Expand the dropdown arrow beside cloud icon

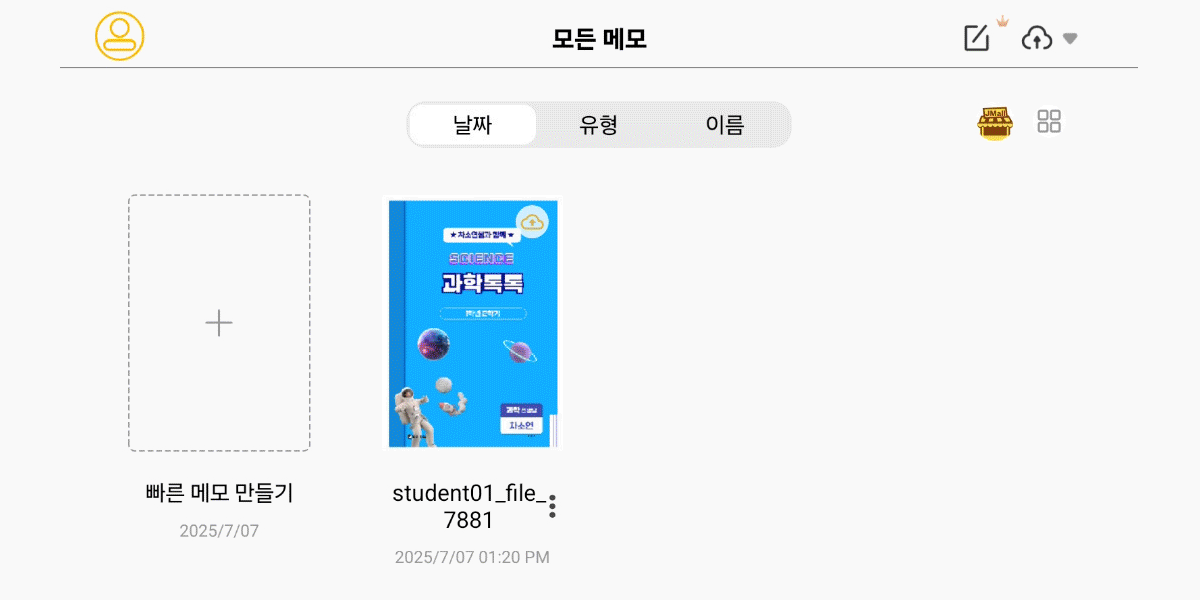click(1070, 39)
